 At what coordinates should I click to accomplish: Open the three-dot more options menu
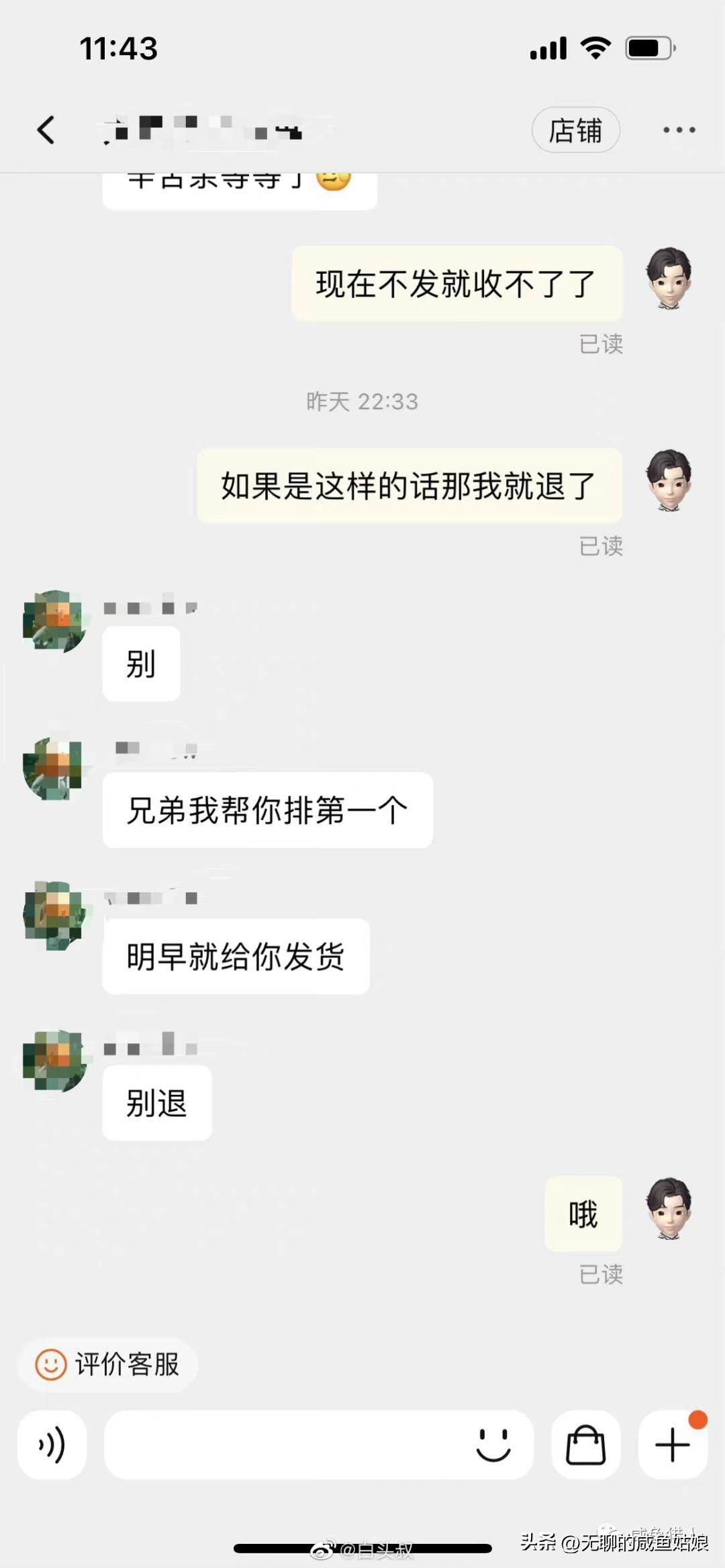(678, 130)
